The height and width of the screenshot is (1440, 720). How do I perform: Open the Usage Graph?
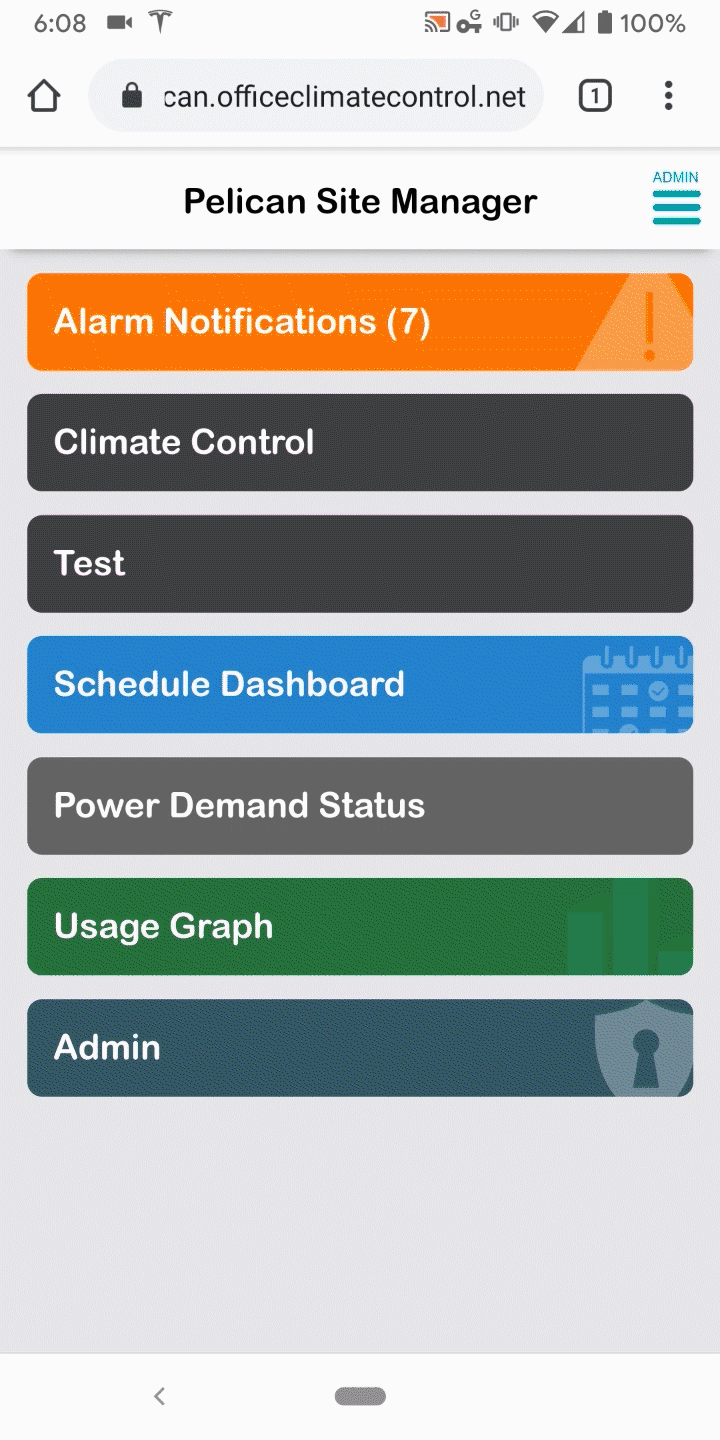(x=360, y=927)
